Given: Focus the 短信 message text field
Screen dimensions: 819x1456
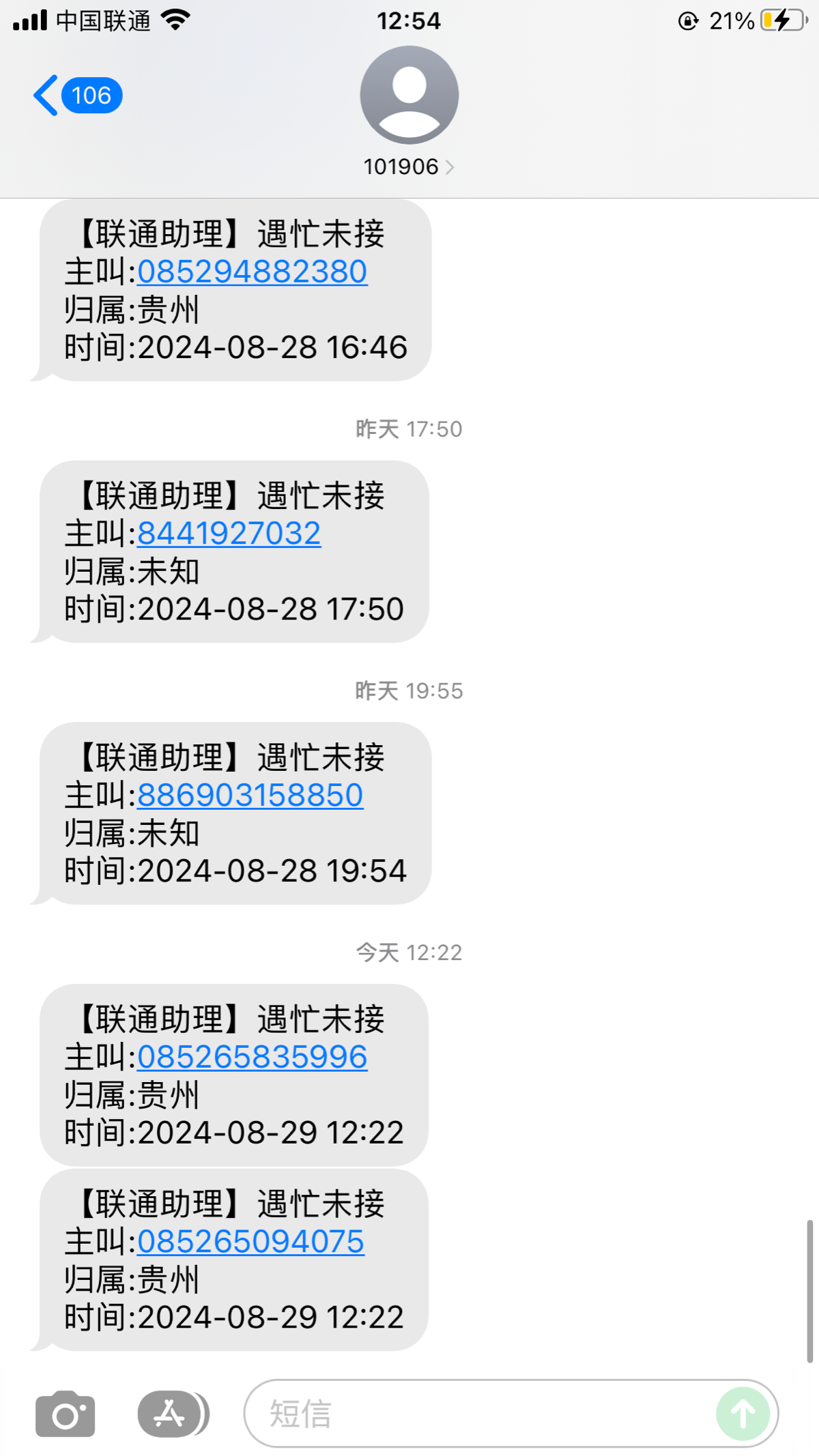Looking at the screenshot, I should (478, 1414).
